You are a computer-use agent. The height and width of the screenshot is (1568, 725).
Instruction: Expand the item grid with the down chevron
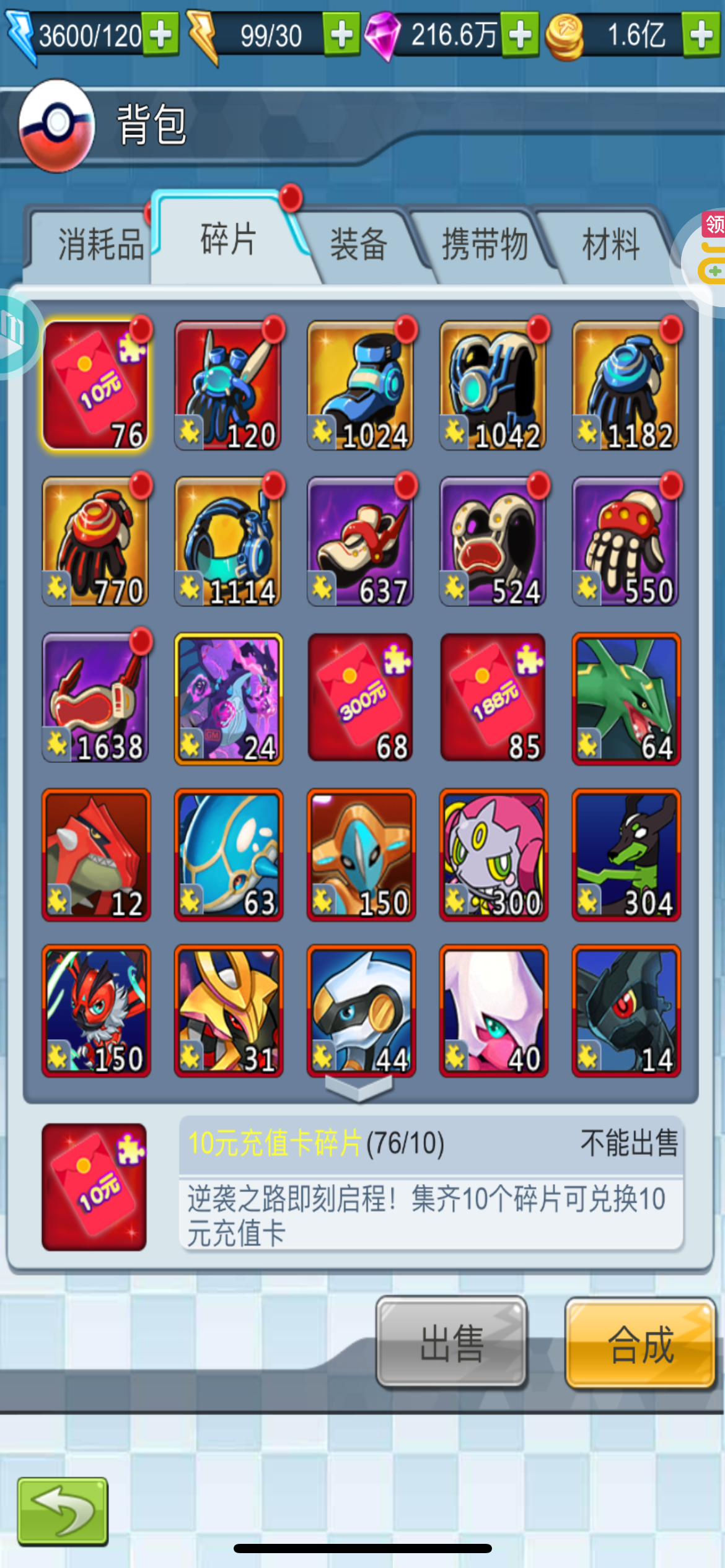[359, 1087]
